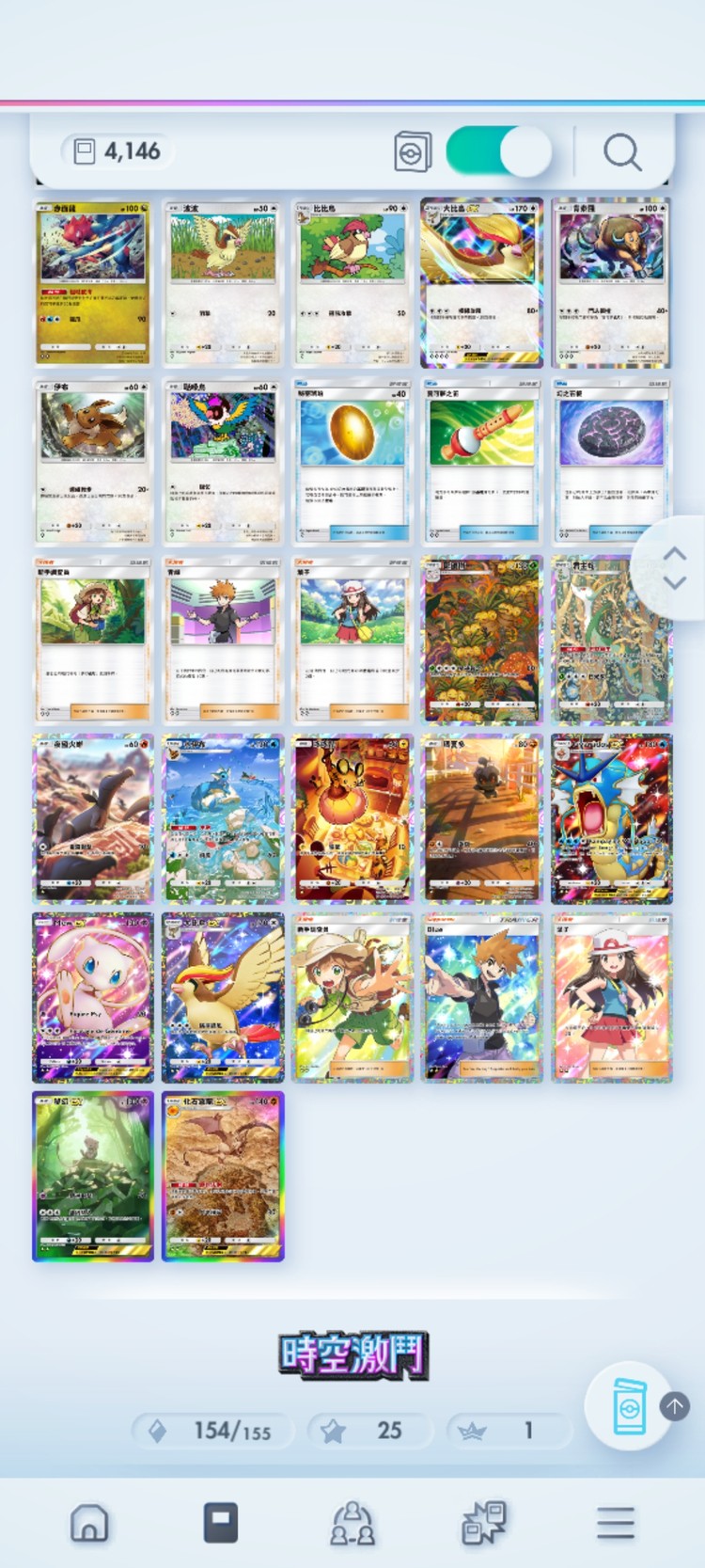Open the card search magnifier
705x1568 pixels.
(x=621, y=151)
